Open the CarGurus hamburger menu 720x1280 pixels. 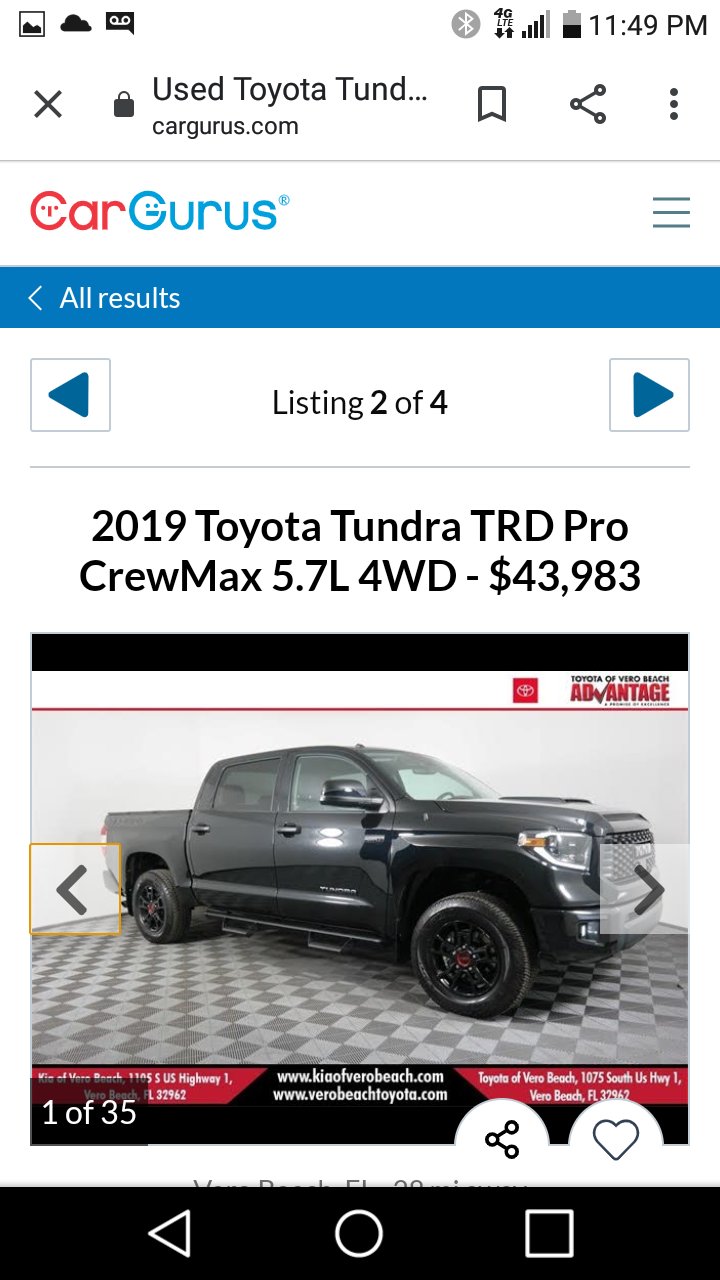click(671, 212)
